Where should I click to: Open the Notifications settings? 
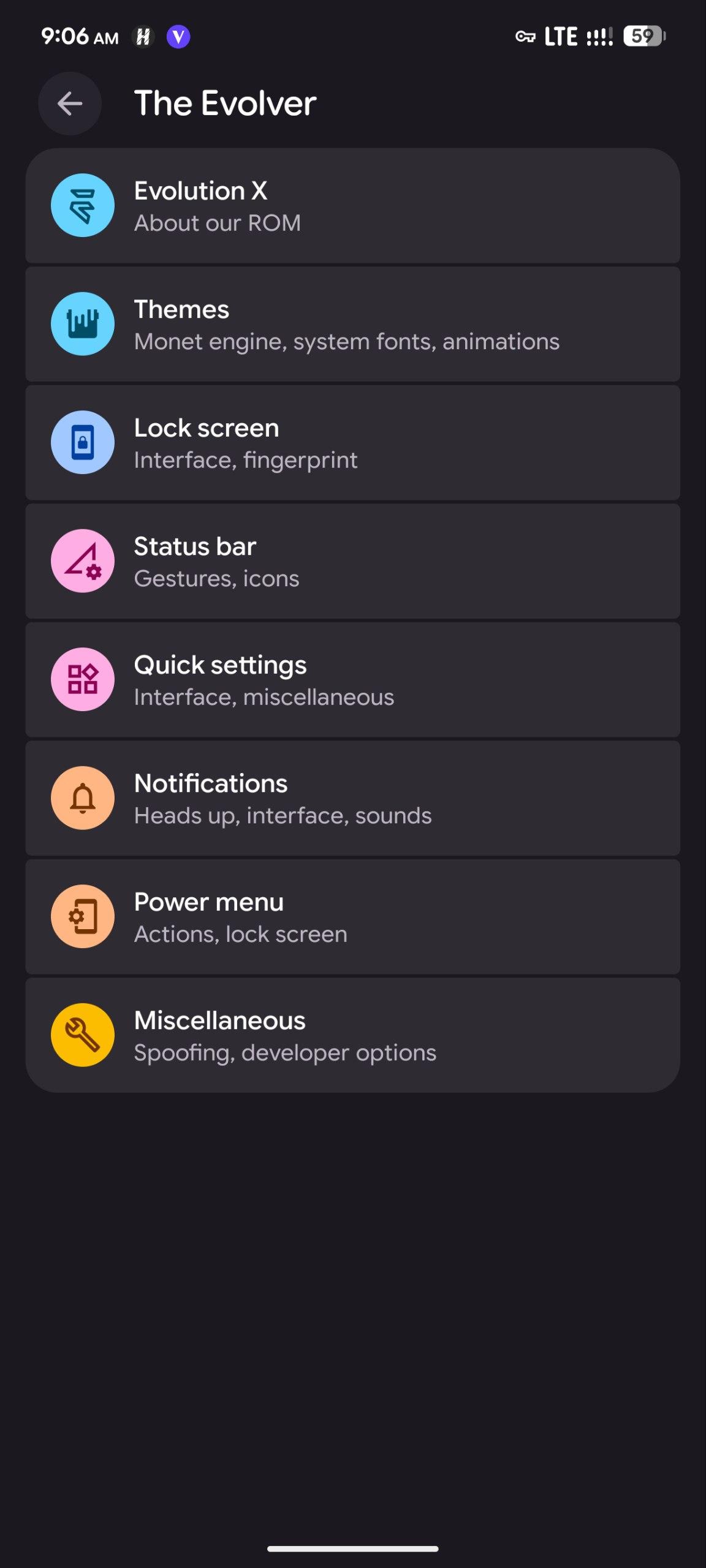352,798
